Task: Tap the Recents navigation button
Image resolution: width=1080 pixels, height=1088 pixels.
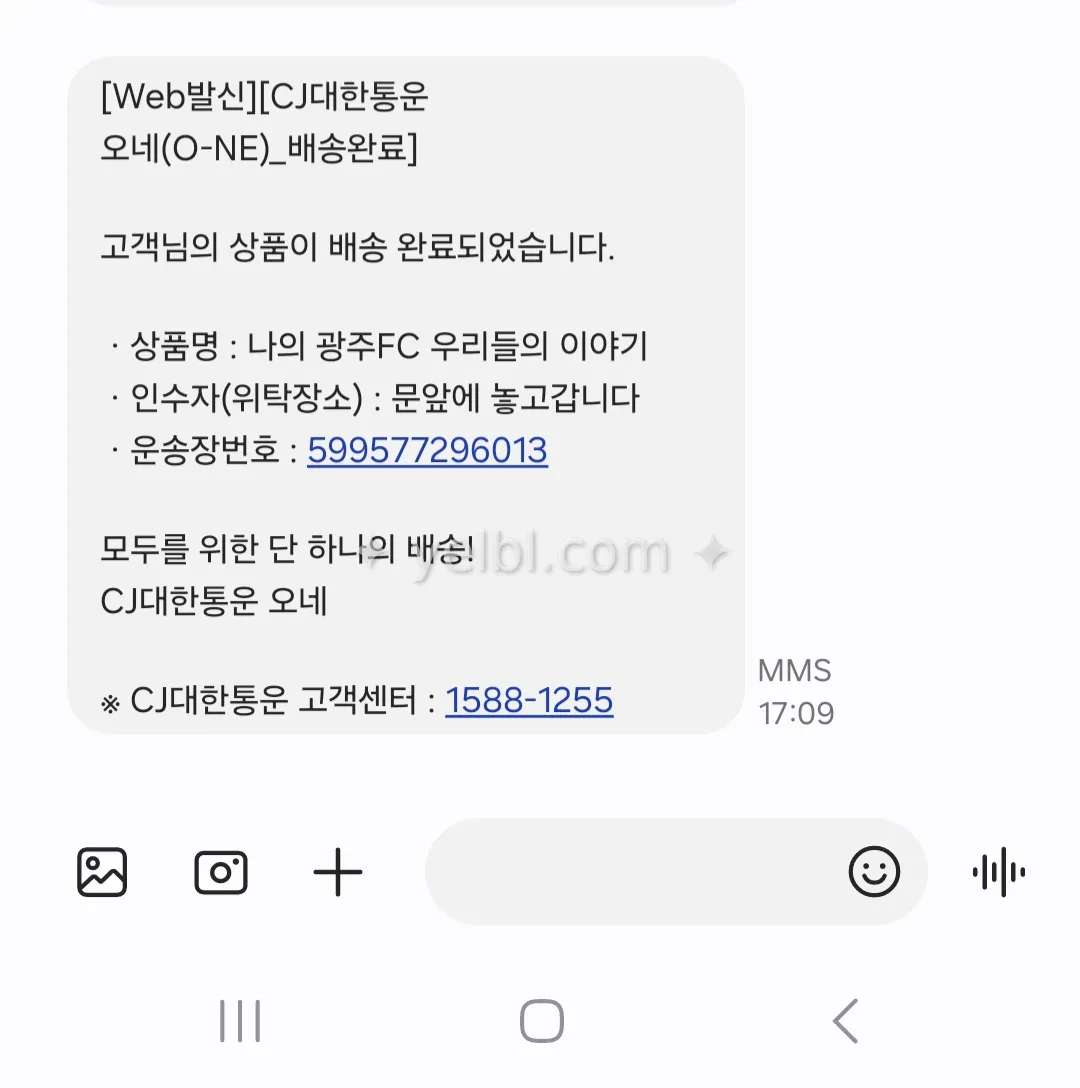Action: click(x=240, y=1020)
